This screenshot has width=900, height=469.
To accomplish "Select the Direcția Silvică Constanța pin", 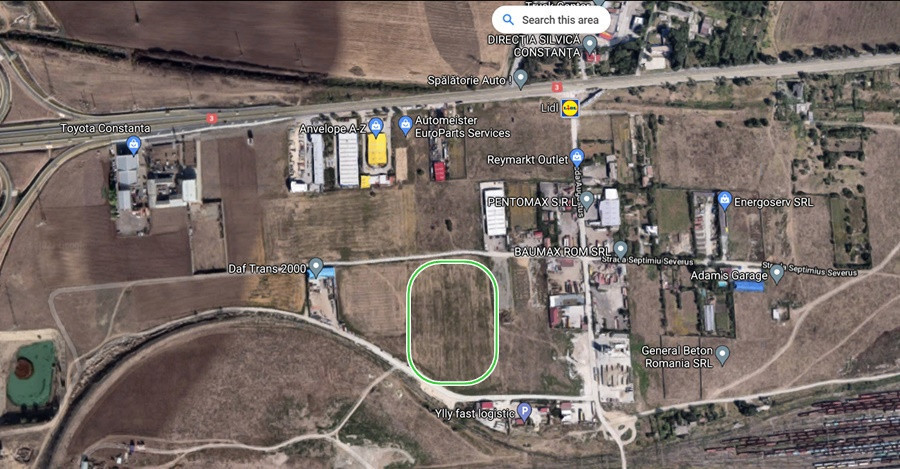I will coord(590,44).
